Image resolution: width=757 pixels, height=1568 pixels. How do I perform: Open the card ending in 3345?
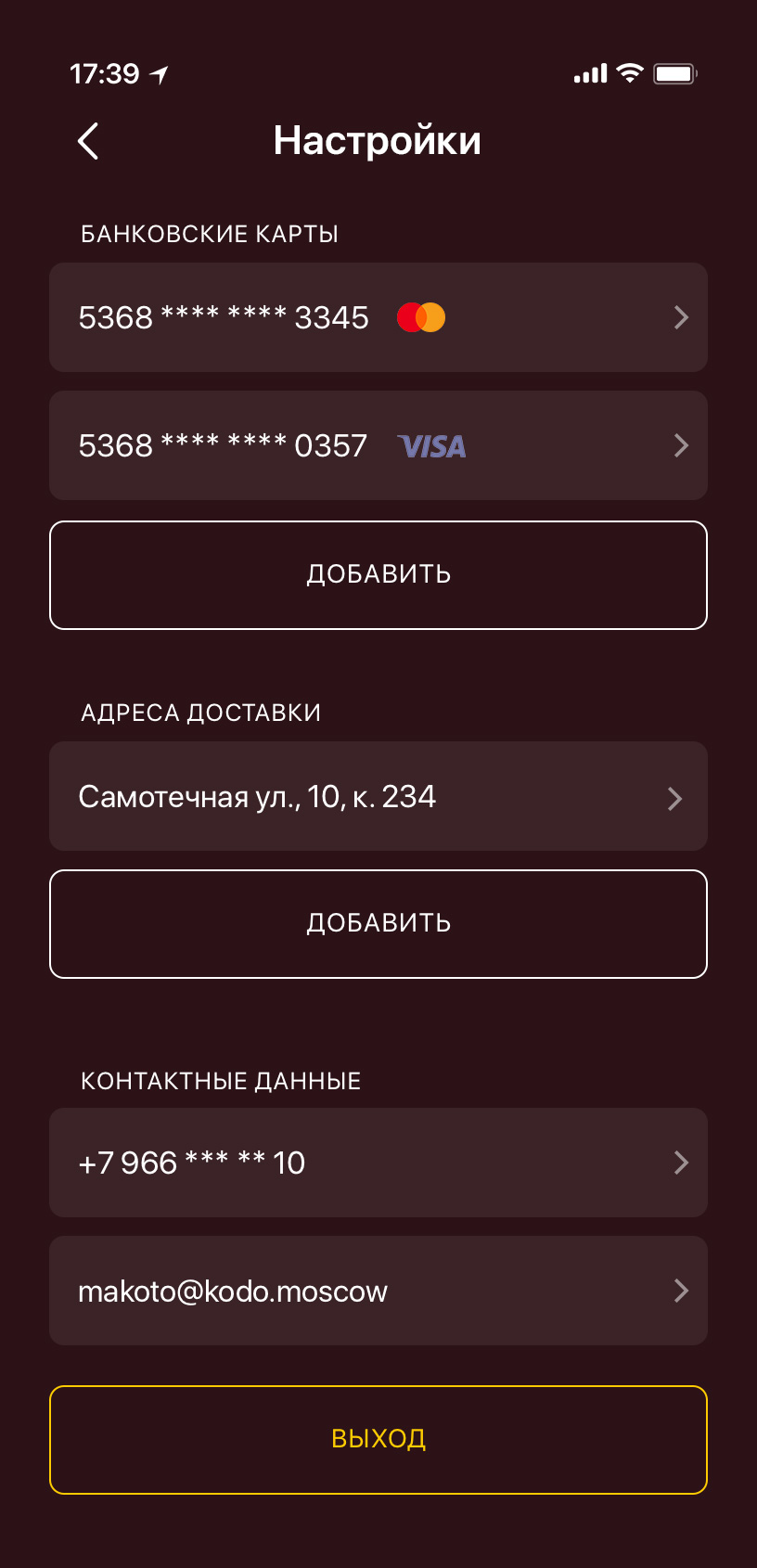click(x=378, y=317)
